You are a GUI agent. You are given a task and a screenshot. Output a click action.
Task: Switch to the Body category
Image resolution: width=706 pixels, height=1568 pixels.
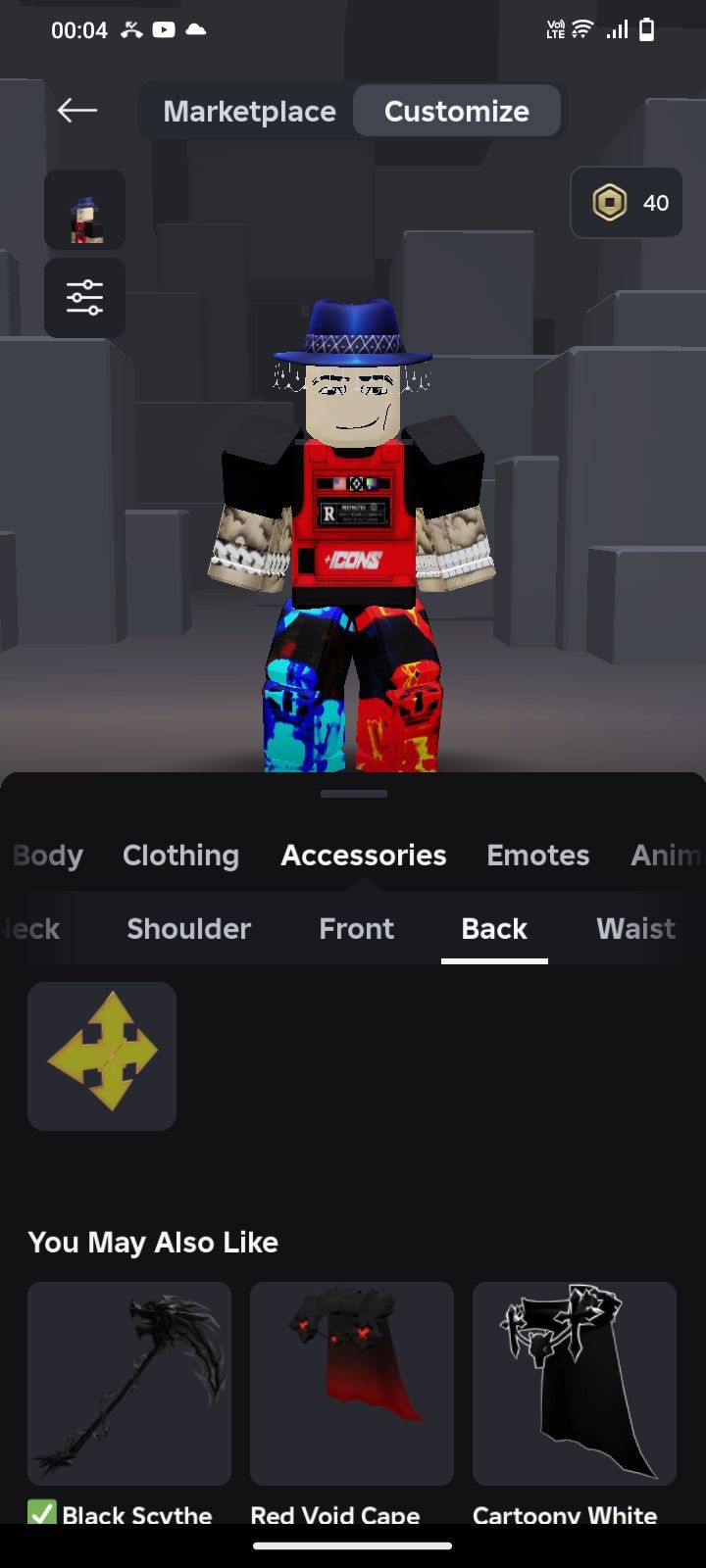(x=47, y=856)
